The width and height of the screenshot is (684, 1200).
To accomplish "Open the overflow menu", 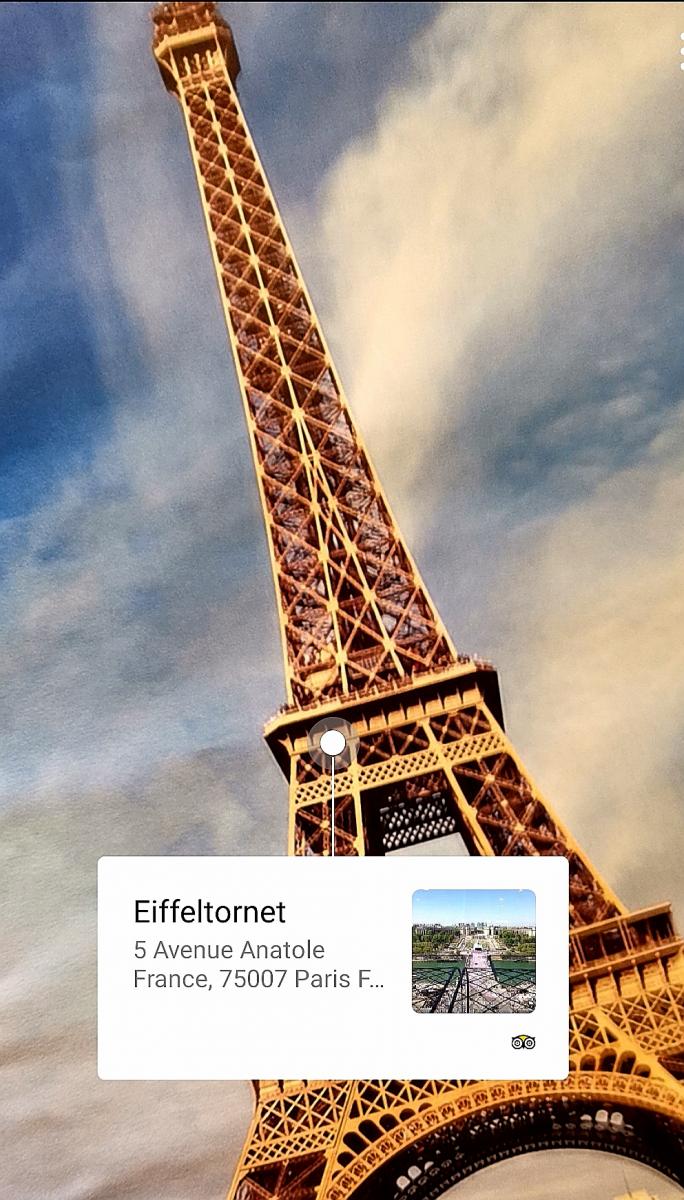I will 680,50.
